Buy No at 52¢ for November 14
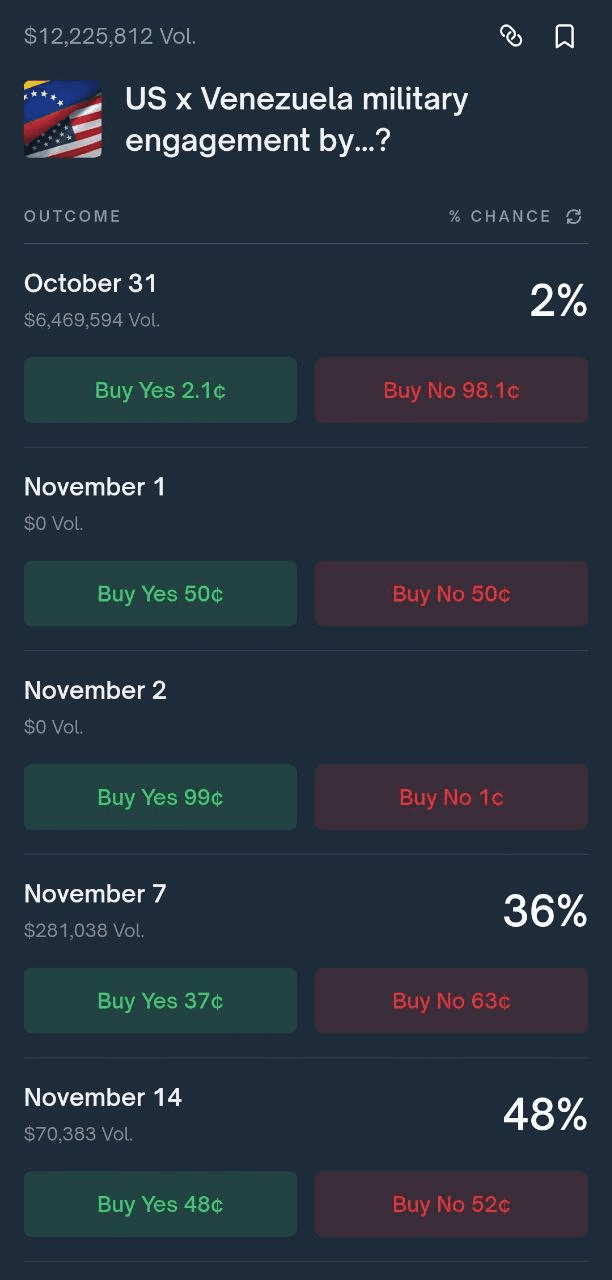 (451, 1204)
